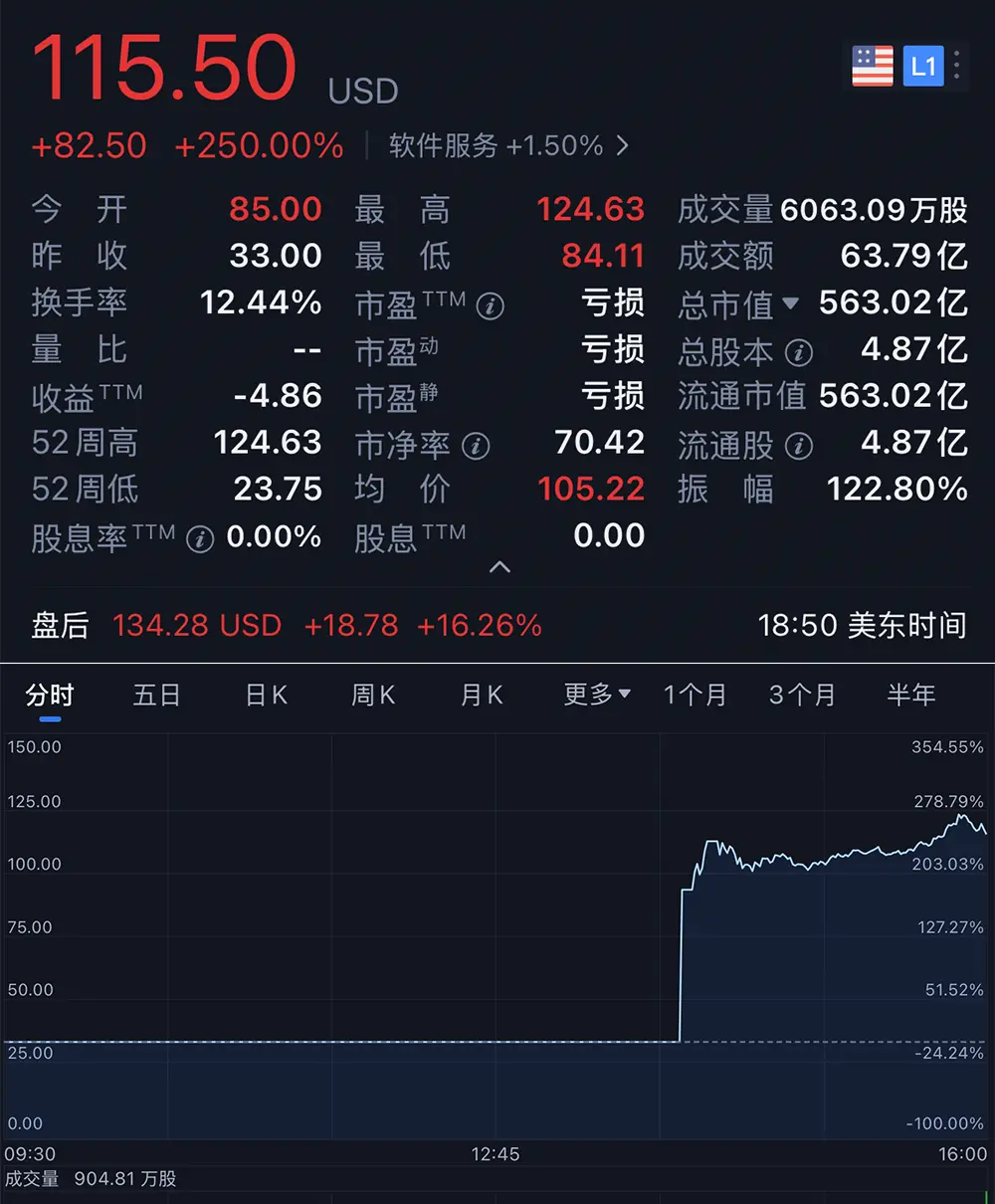The width and height of the screenshot is (995, 1204).
Task: Click the L1 quote level badge
Action: [x=923, y=66]
